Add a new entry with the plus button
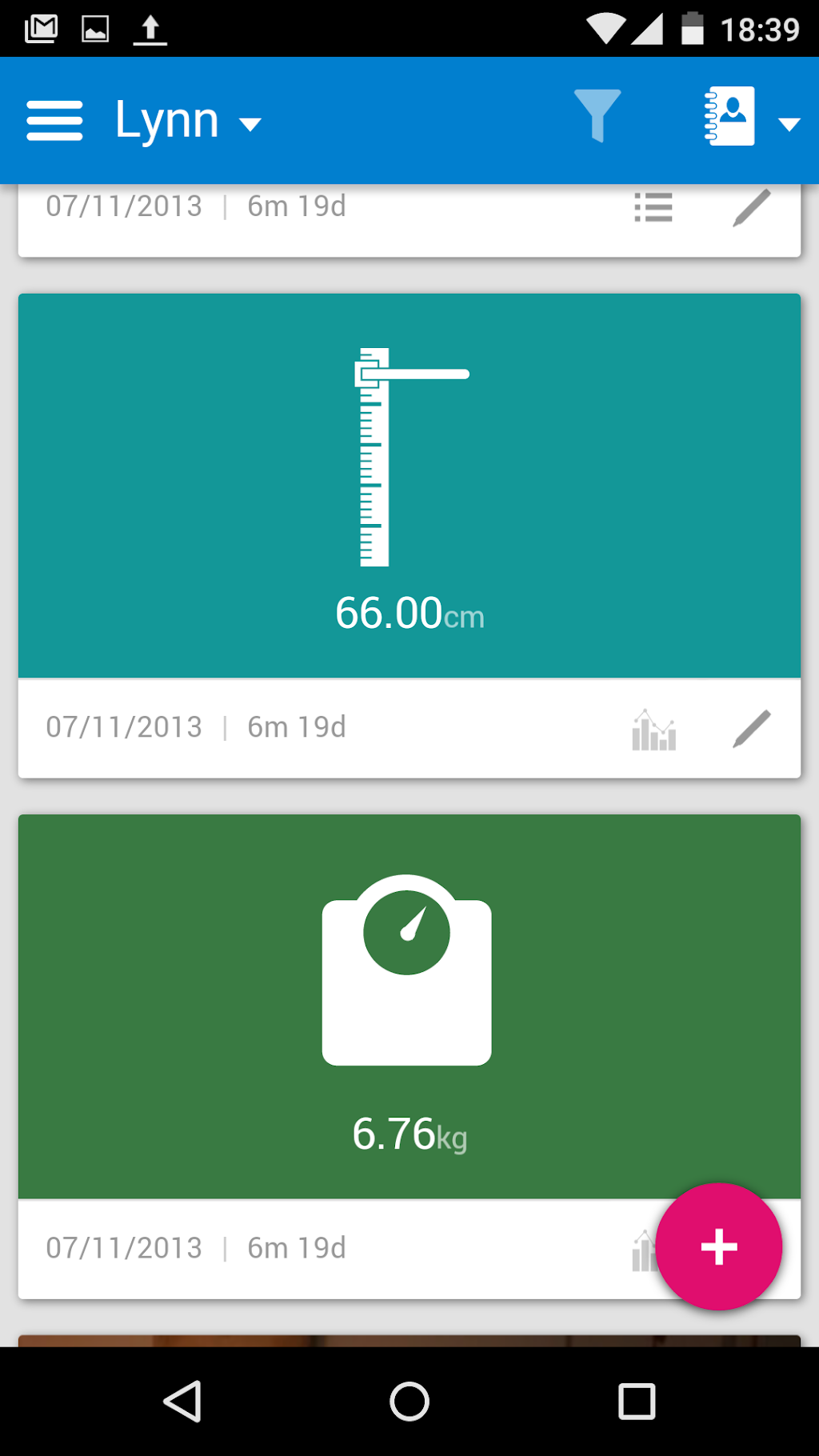The width and height of the screenshot is (819, 1456). 718,1246
